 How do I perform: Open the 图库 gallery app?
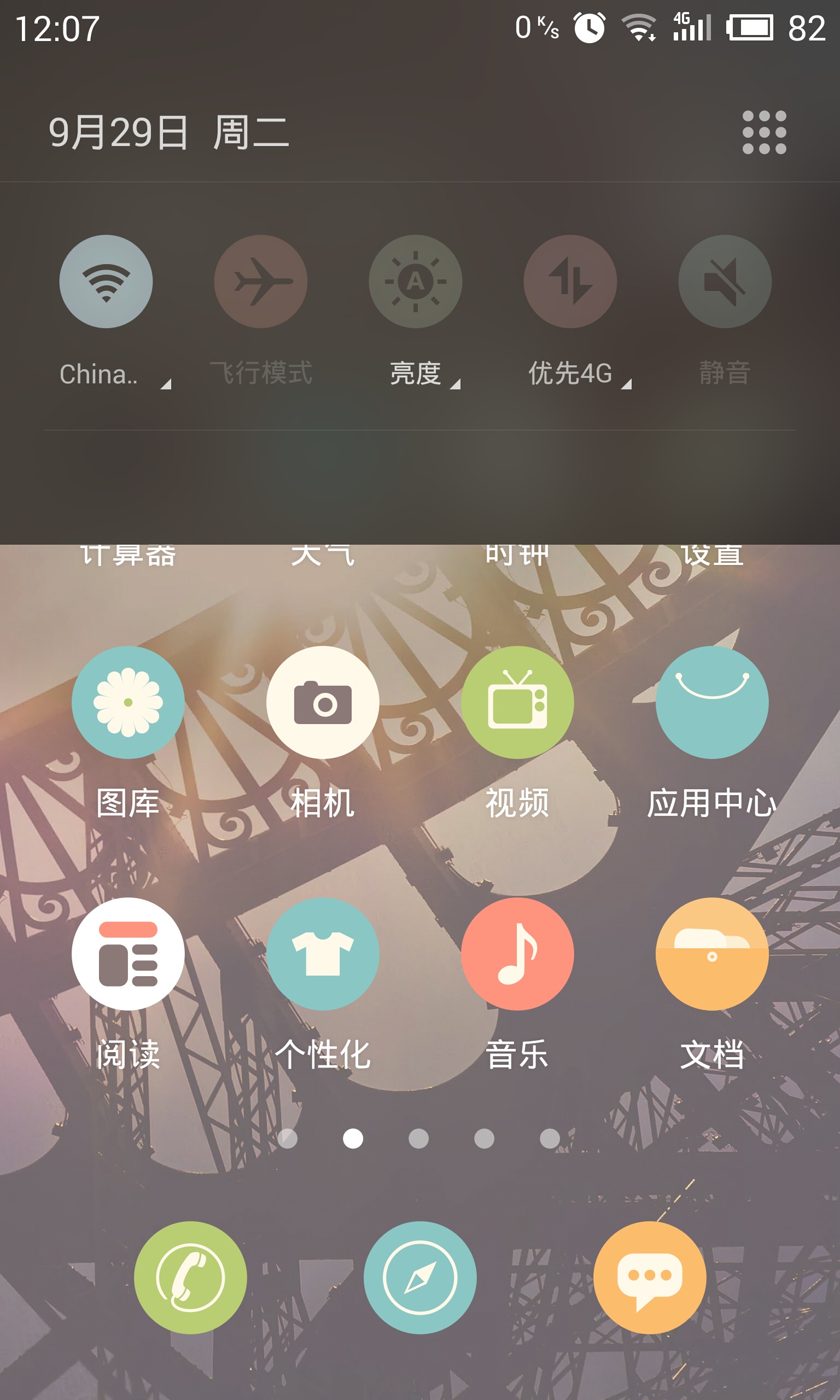[128, 702]
